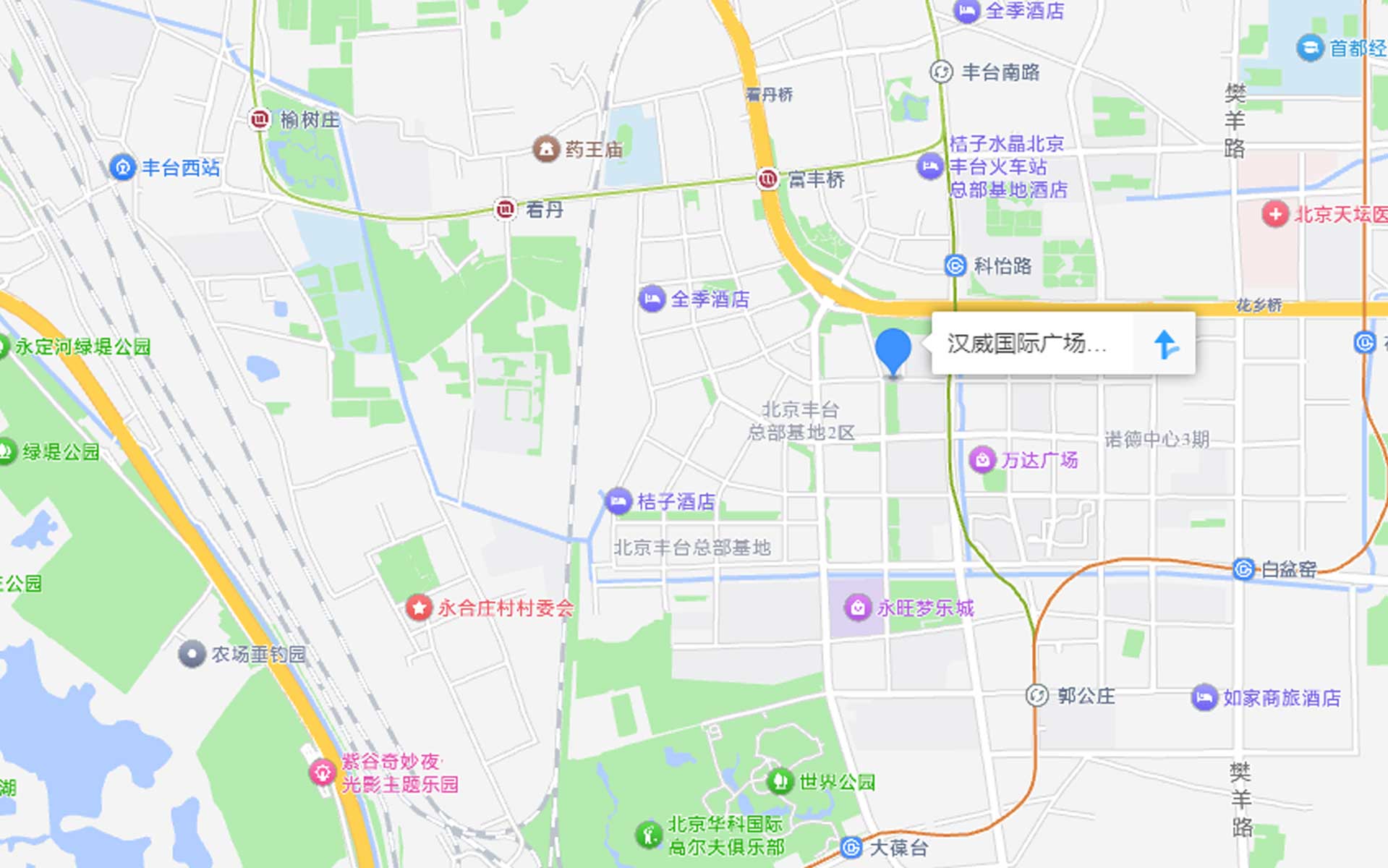Viewport: 1388px width, 868px height.
Task: Tap the 看丹 subway station marker
Action: [x=505, y=210]
